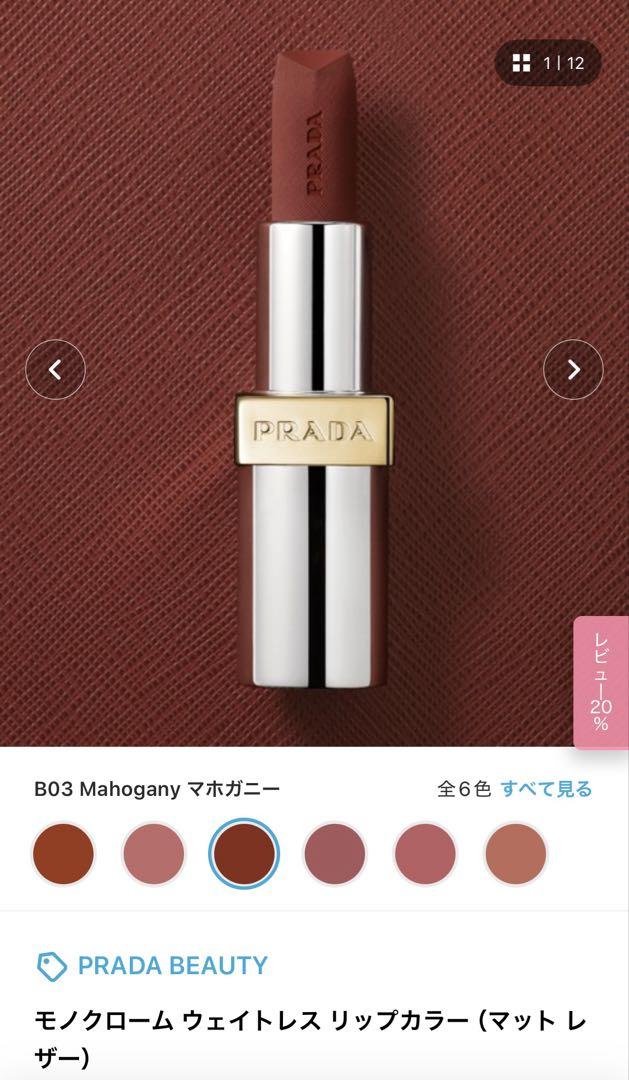Open the image gallery grid 1 | 12

(548, 63)
